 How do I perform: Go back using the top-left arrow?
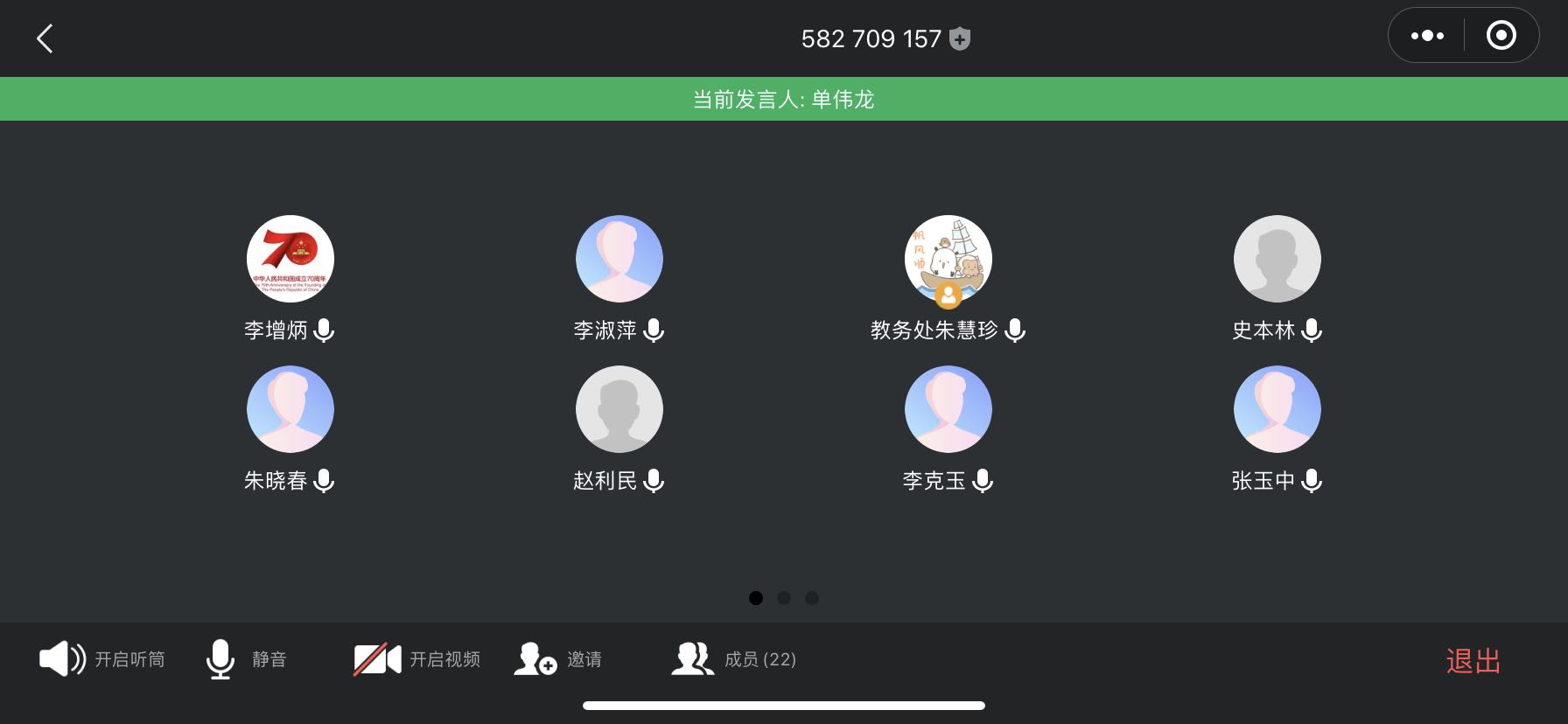tap(45, 38)
